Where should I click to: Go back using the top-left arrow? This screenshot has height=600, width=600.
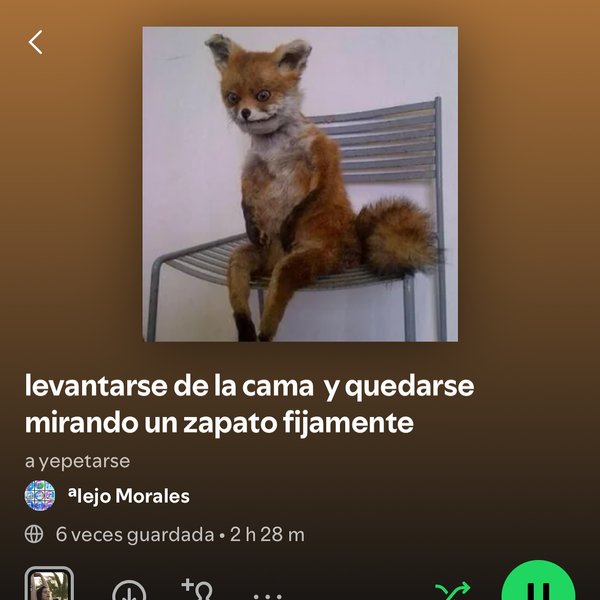tap(36, 42)
